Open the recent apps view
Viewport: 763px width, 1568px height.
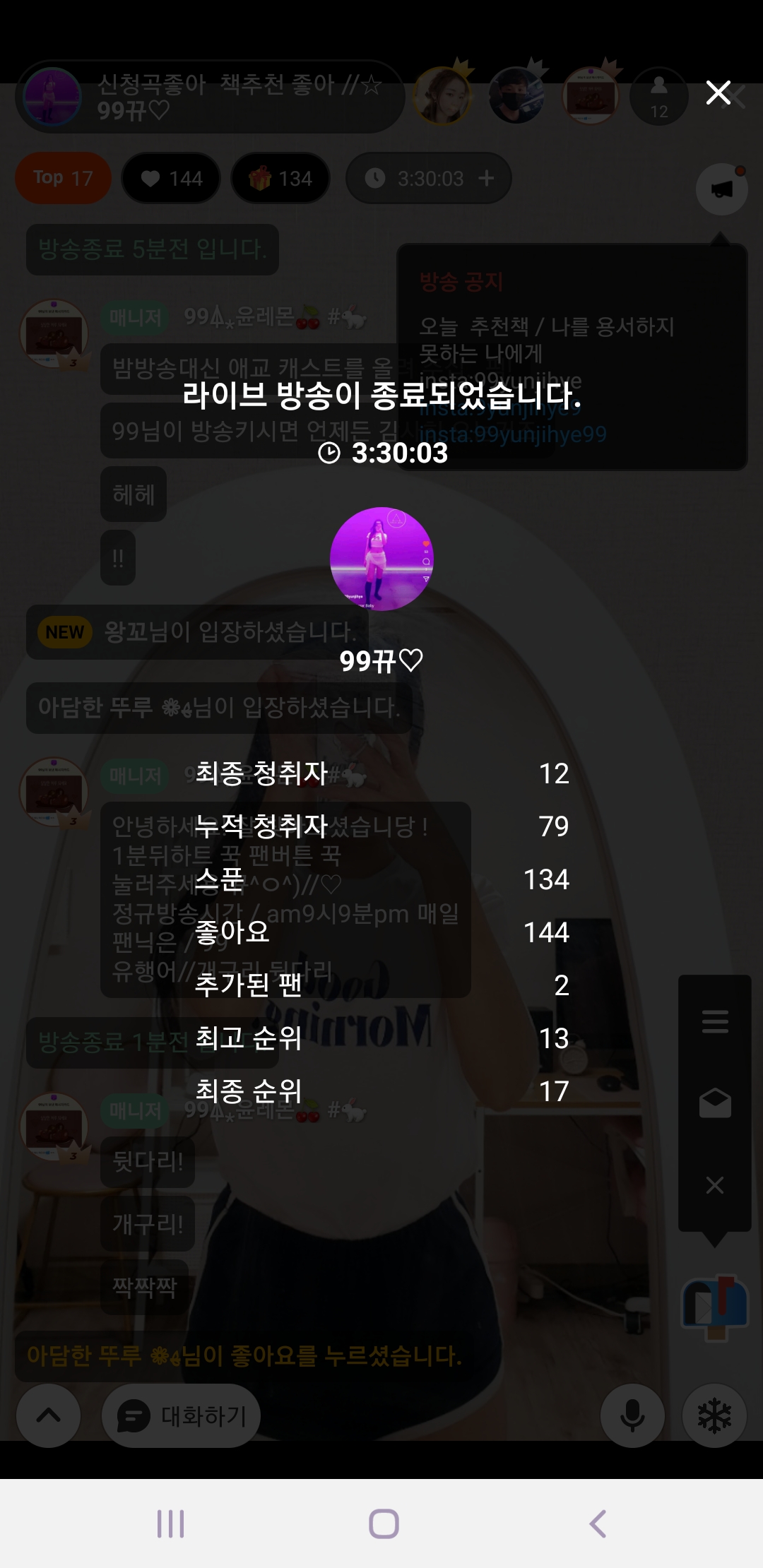170,1524
